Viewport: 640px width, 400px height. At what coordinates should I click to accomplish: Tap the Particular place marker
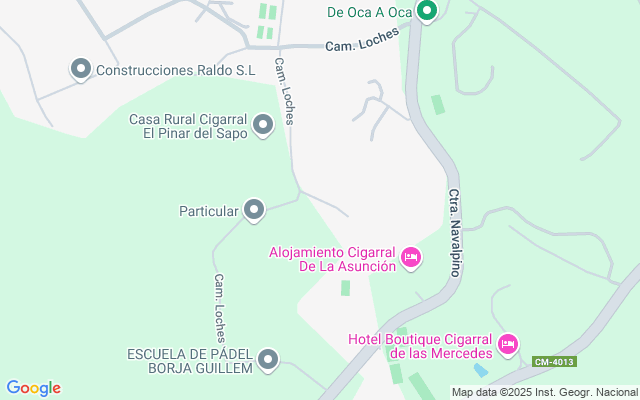point(254,210)
